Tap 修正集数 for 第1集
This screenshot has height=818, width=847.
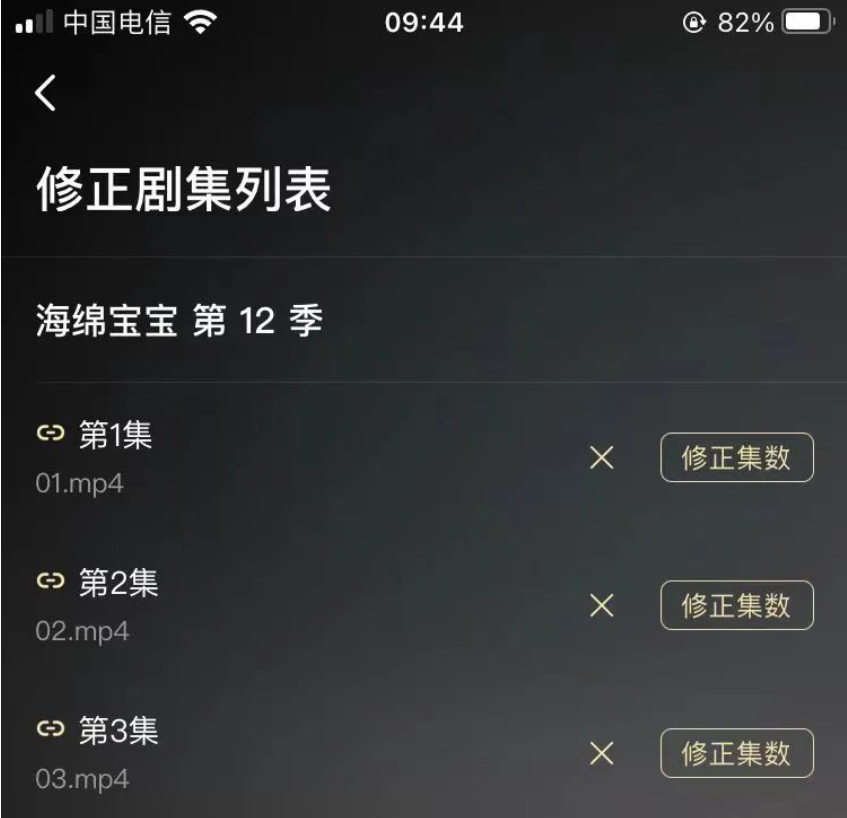[x=736, y=458]
